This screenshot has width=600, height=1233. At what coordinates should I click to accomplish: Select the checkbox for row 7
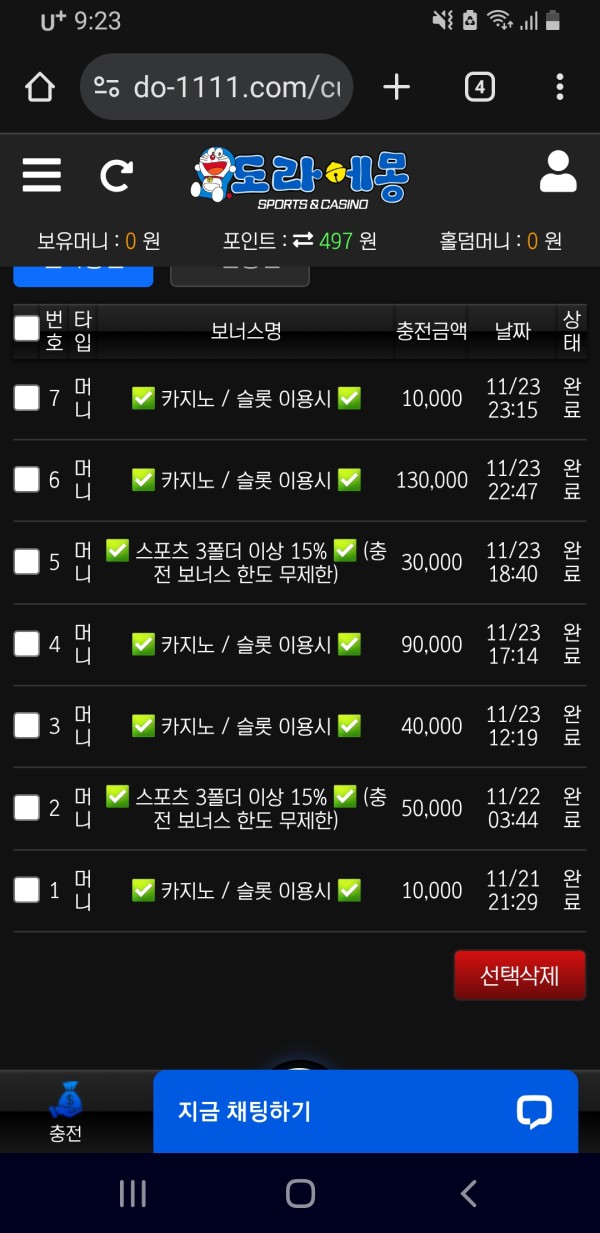tap(27, 398)
